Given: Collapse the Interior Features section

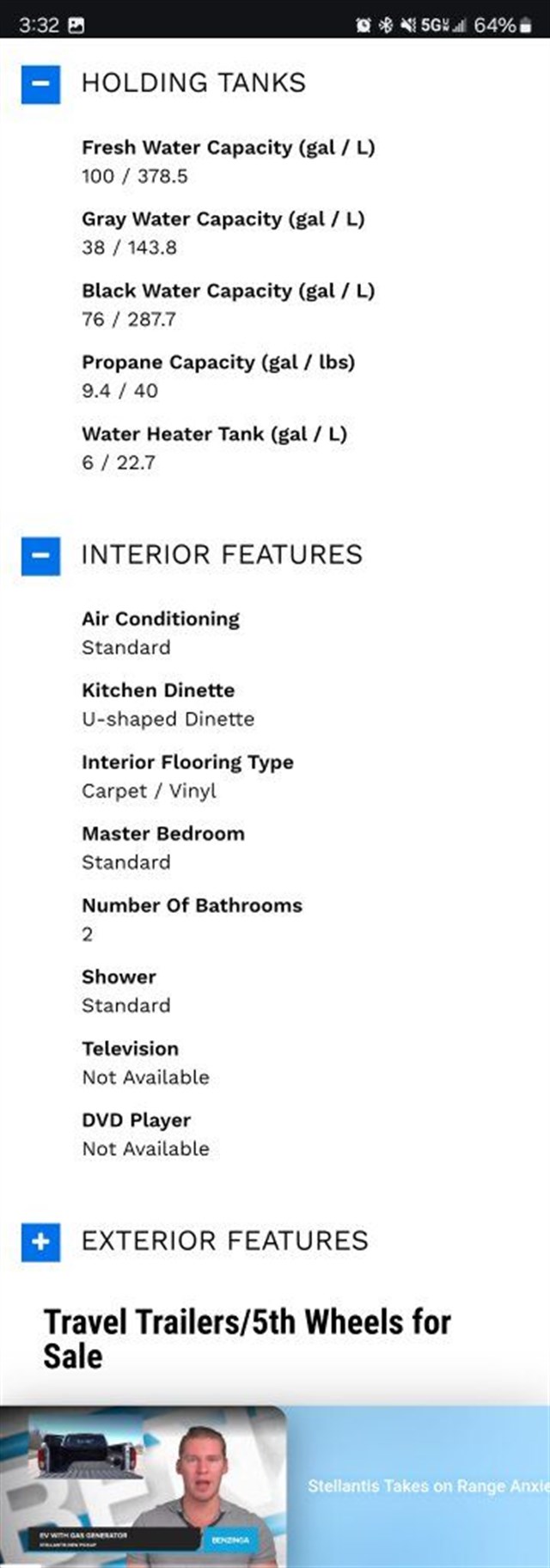Looking at the screenshot, I should coord(40,555).
